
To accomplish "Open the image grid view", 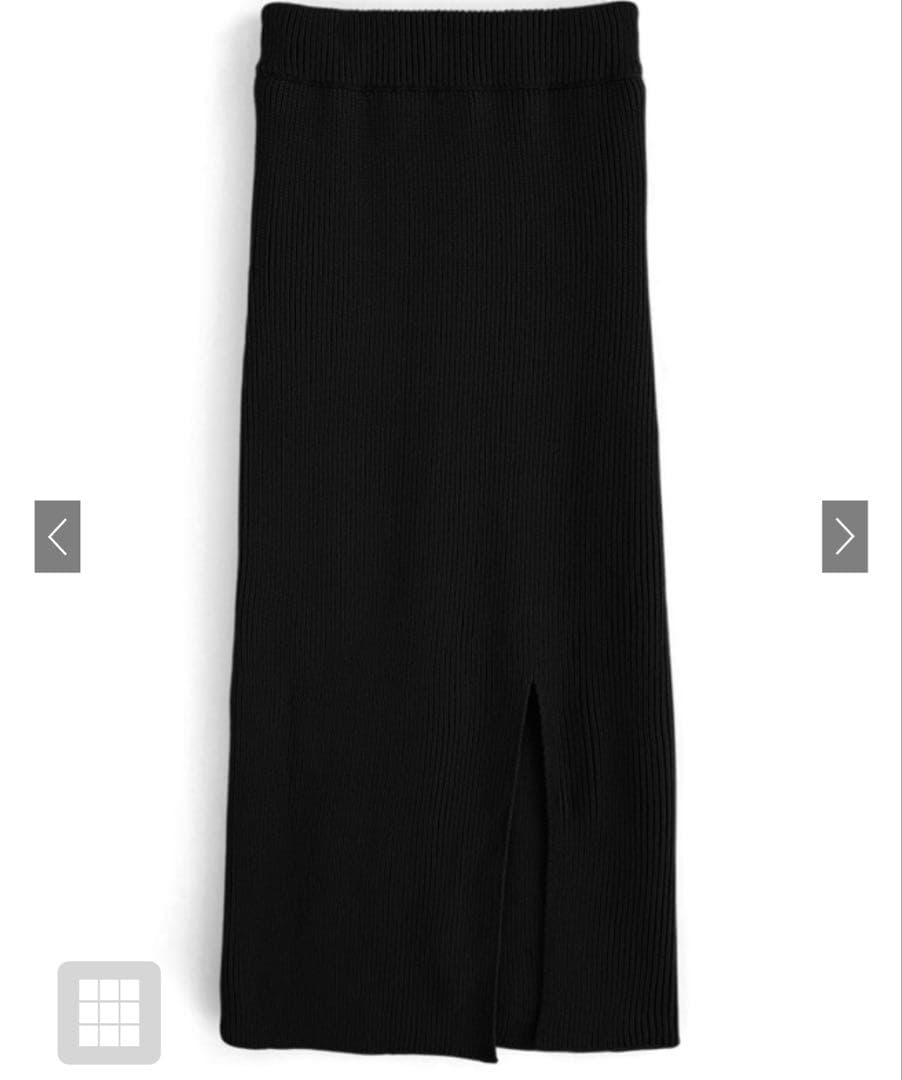I will pos(109,1012).
